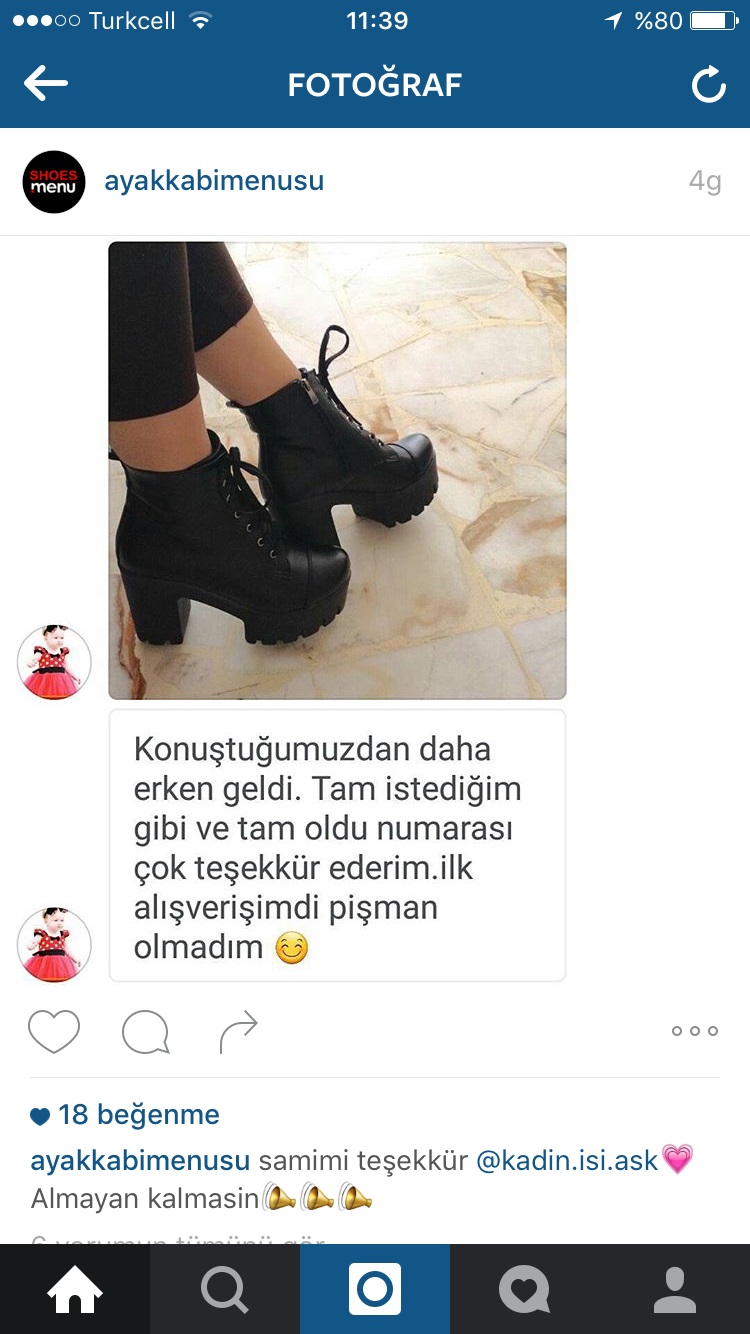
Task: Open the comment bubble icon
Action: click(145, 1032)
